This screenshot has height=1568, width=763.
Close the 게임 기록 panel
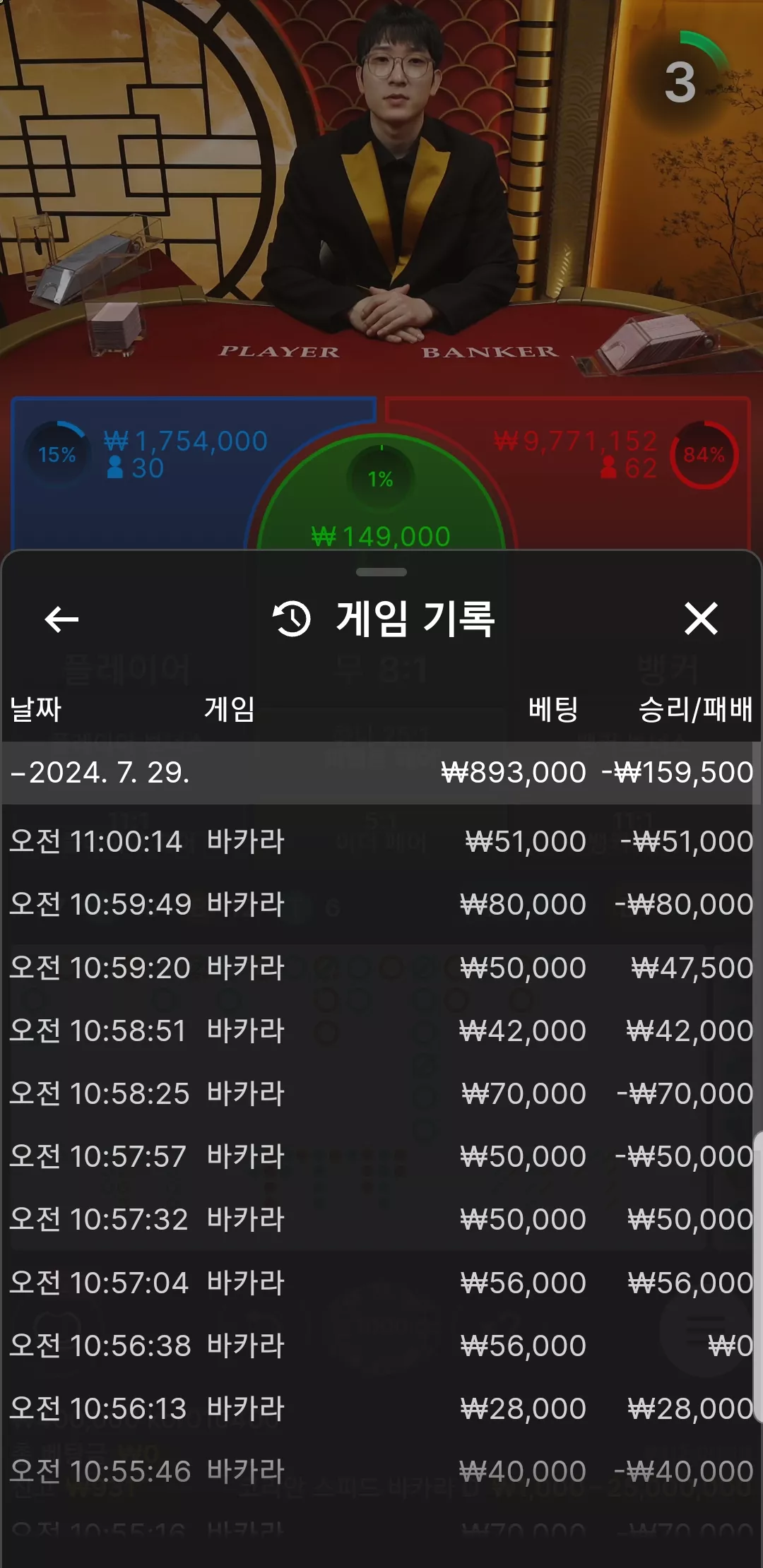[x=701, y=619]
